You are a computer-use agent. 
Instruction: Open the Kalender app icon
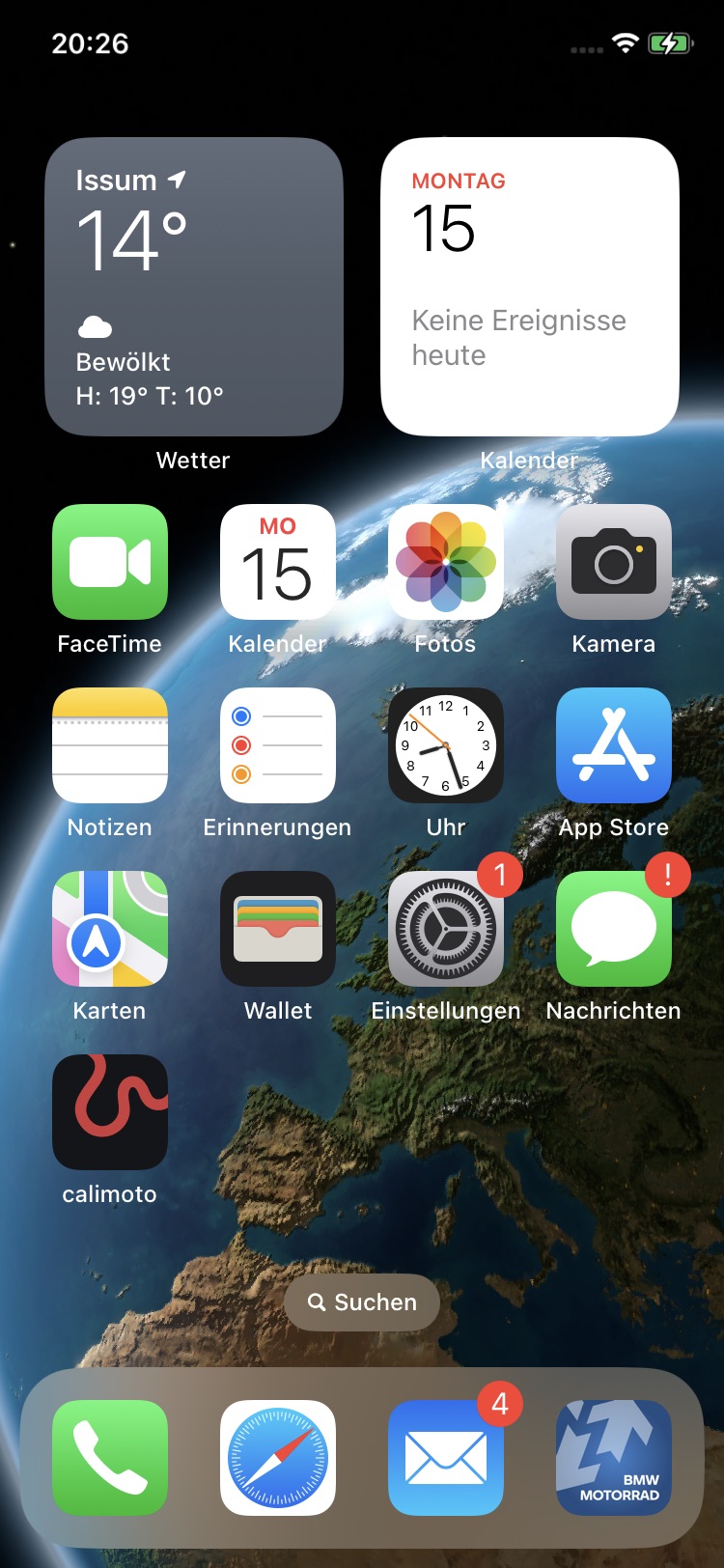click(278, 562)
